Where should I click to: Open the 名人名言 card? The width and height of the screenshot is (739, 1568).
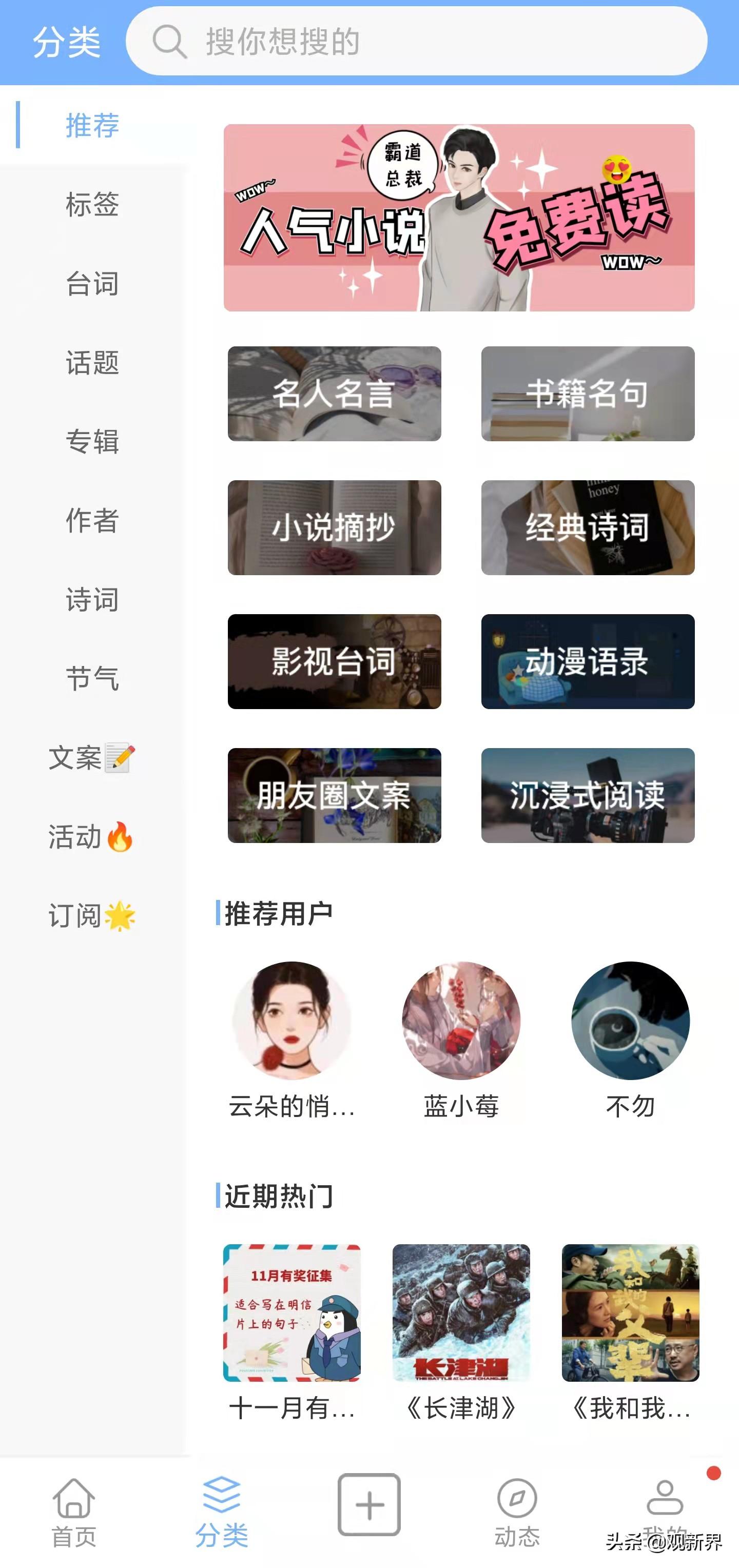pos(334,394)
